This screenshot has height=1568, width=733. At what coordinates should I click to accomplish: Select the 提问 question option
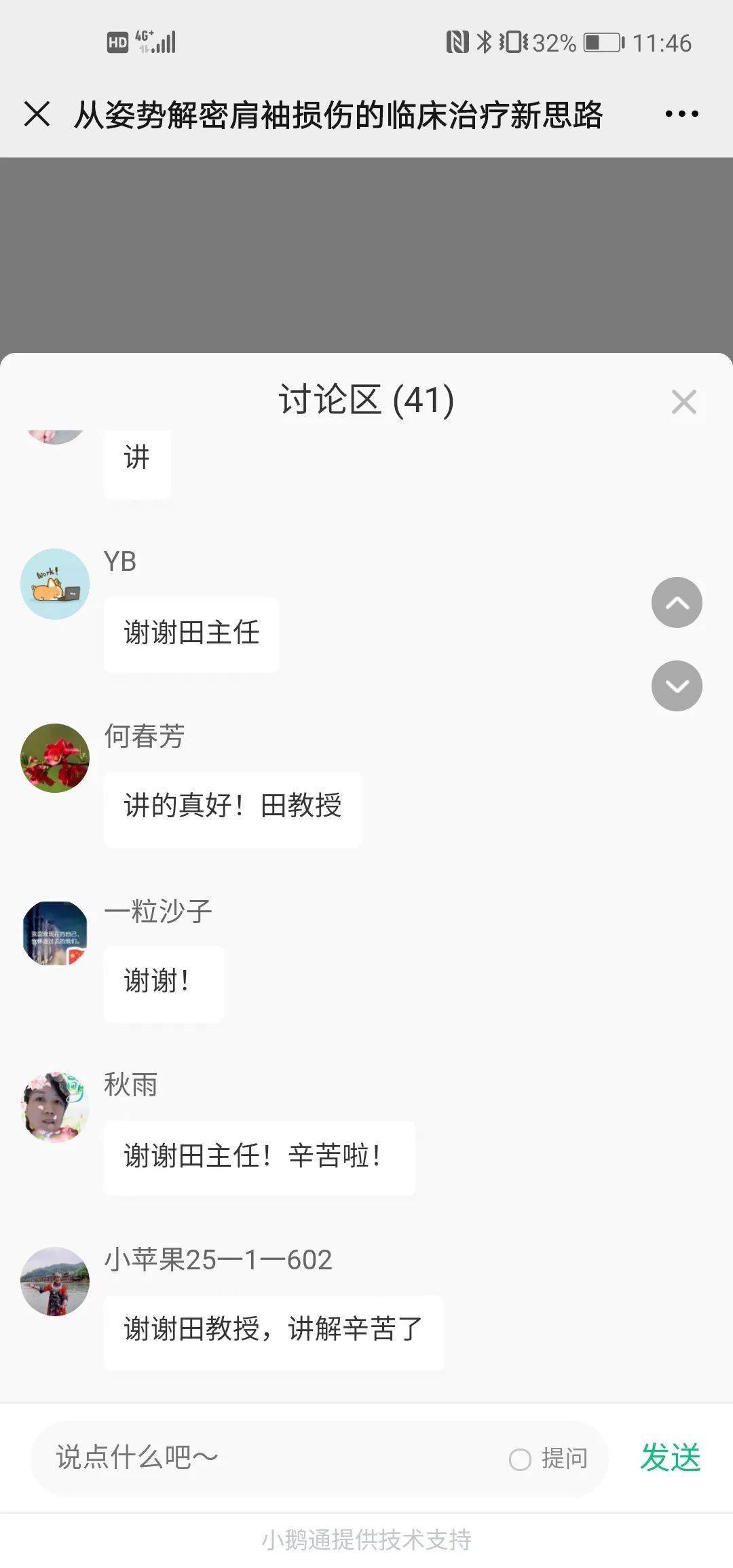coord(548,1459)
